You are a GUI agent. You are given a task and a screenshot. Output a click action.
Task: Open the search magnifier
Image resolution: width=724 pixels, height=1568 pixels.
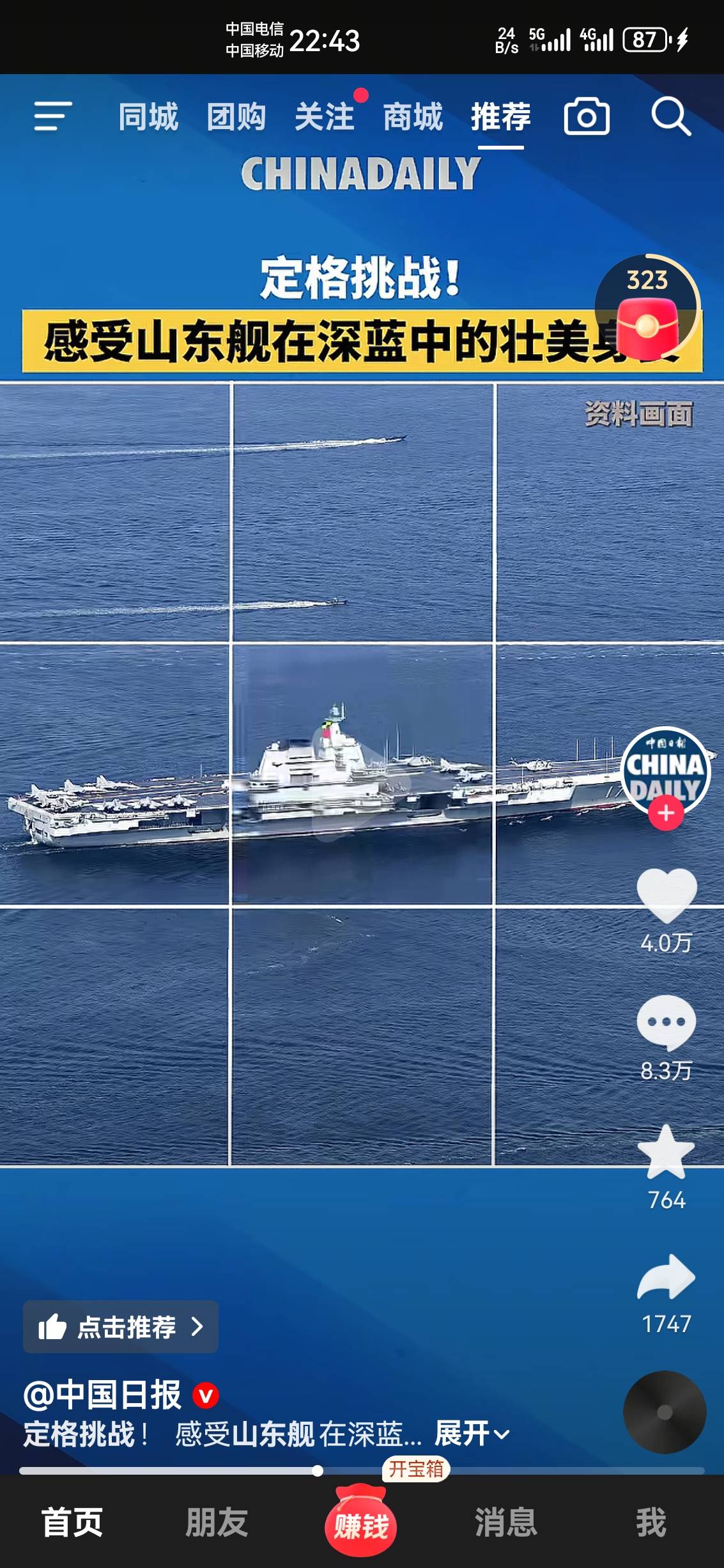pos(670,117)
